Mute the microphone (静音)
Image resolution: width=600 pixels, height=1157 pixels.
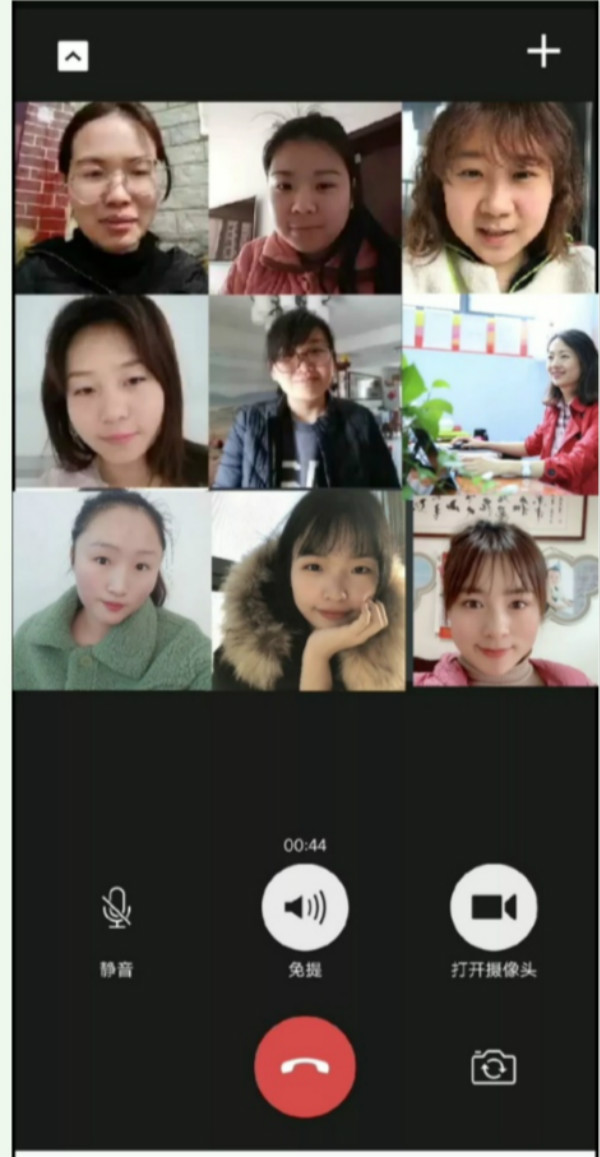pyautogui.click(x=117, y=908)
